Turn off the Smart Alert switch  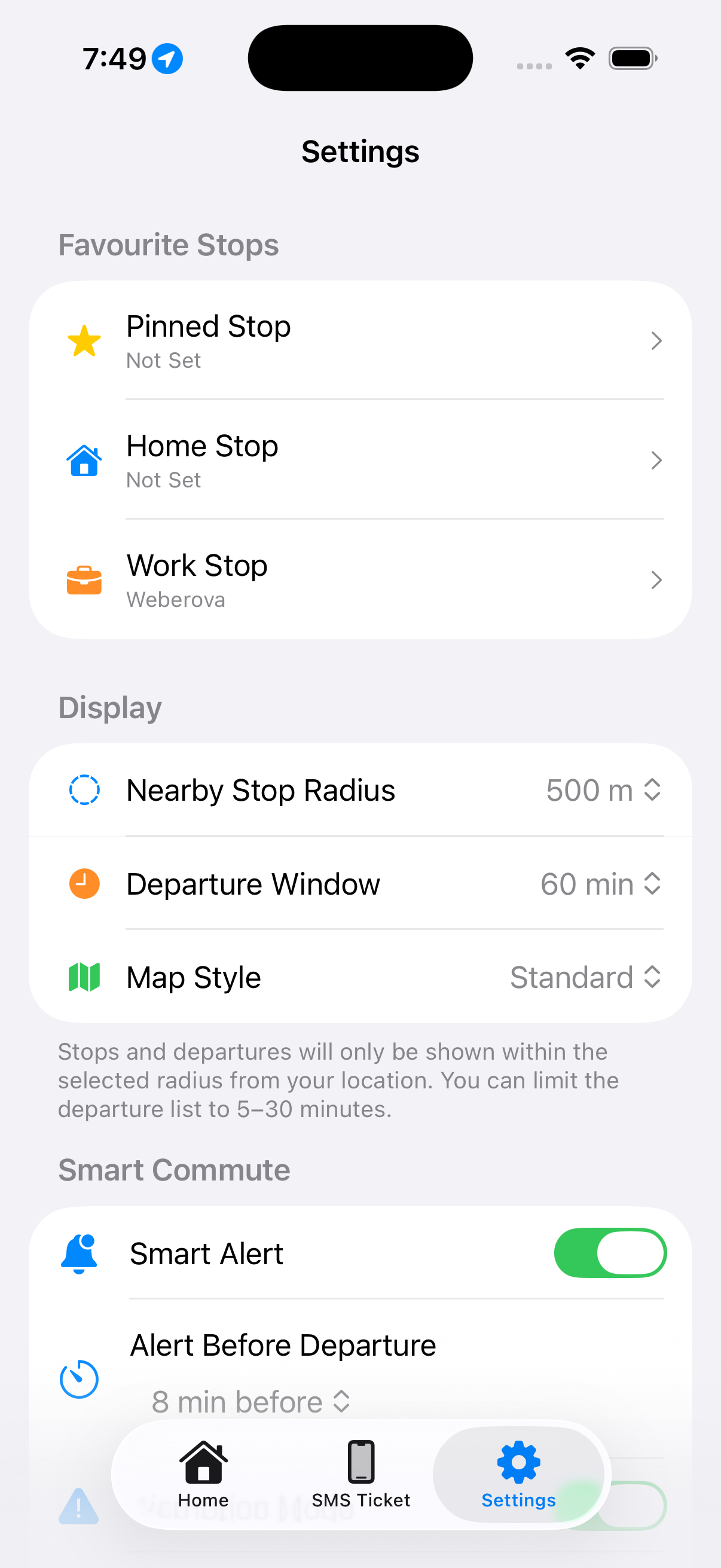coord(610,1253)
